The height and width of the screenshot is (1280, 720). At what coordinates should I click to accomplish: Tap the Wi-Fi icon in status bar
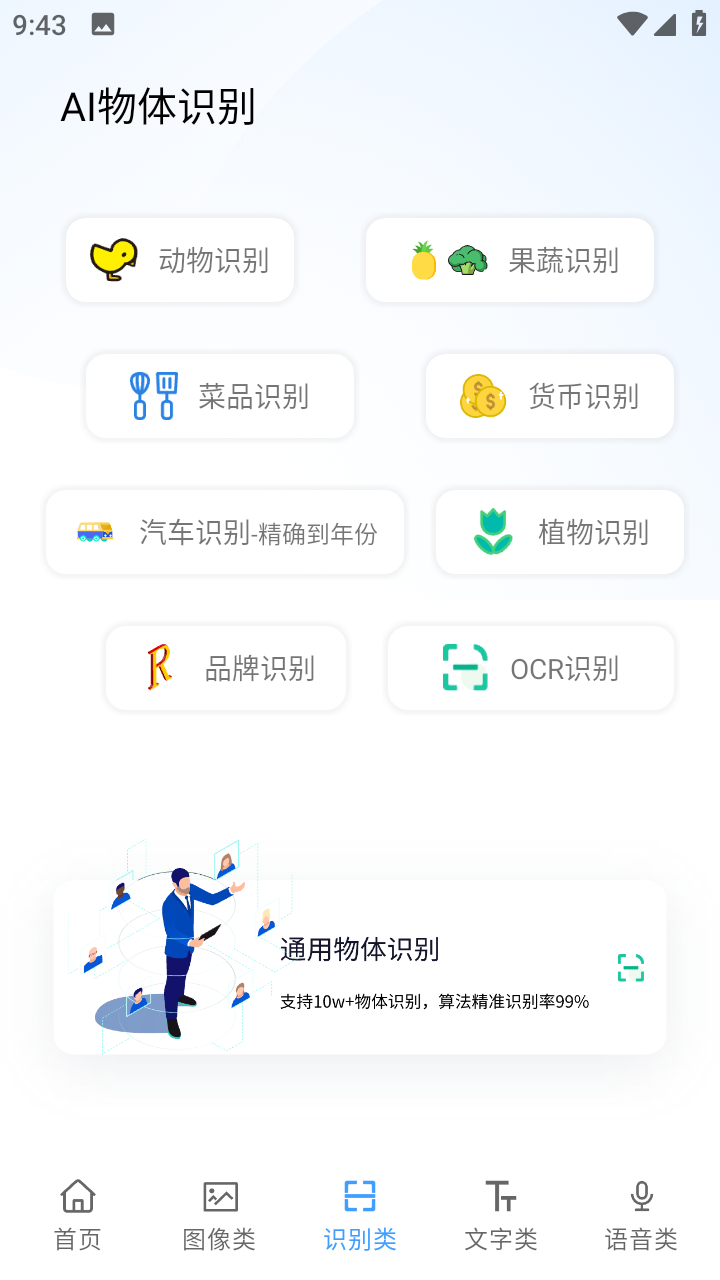(631, 22)
